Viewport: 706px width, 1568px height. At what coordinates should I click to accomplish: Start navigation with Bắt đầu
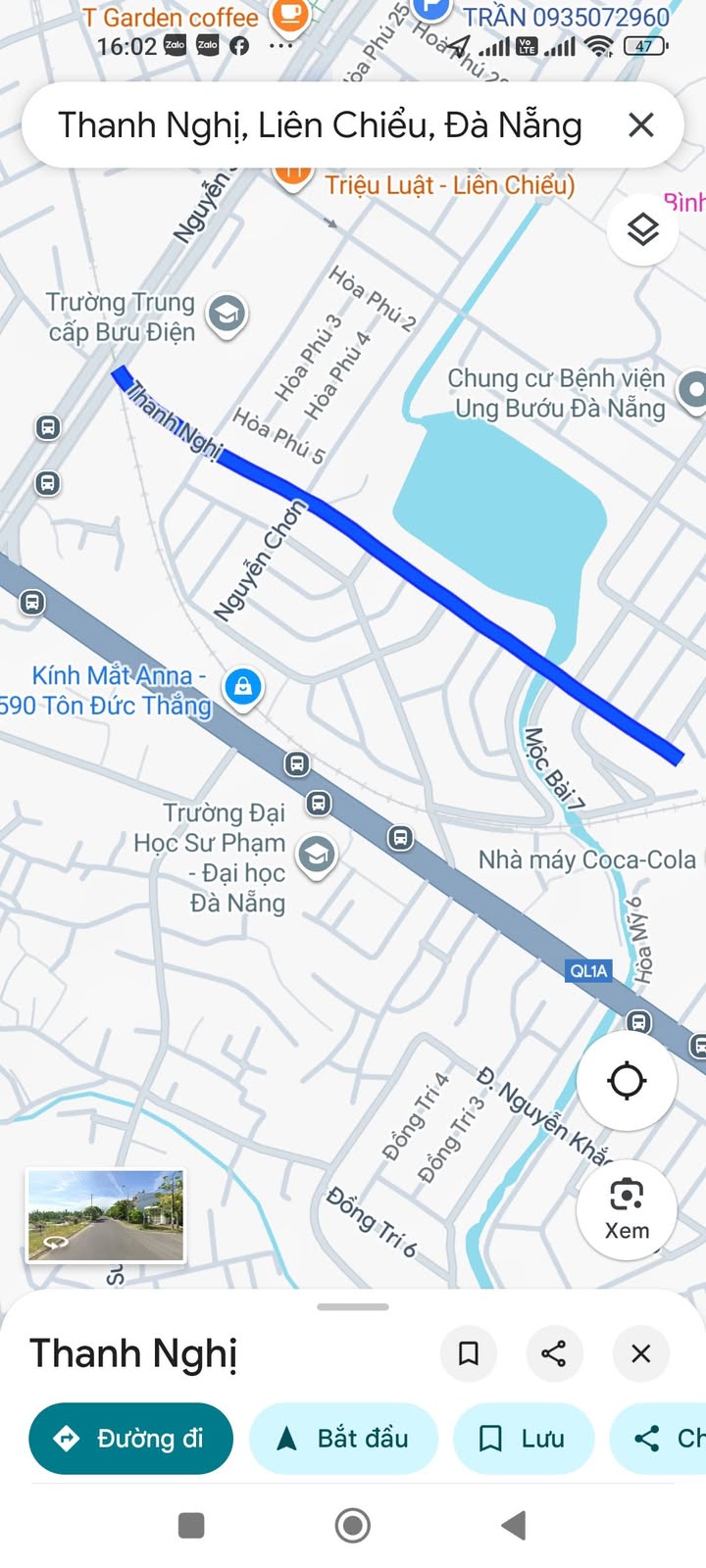pyautogui.click(x=343, y=1439)
